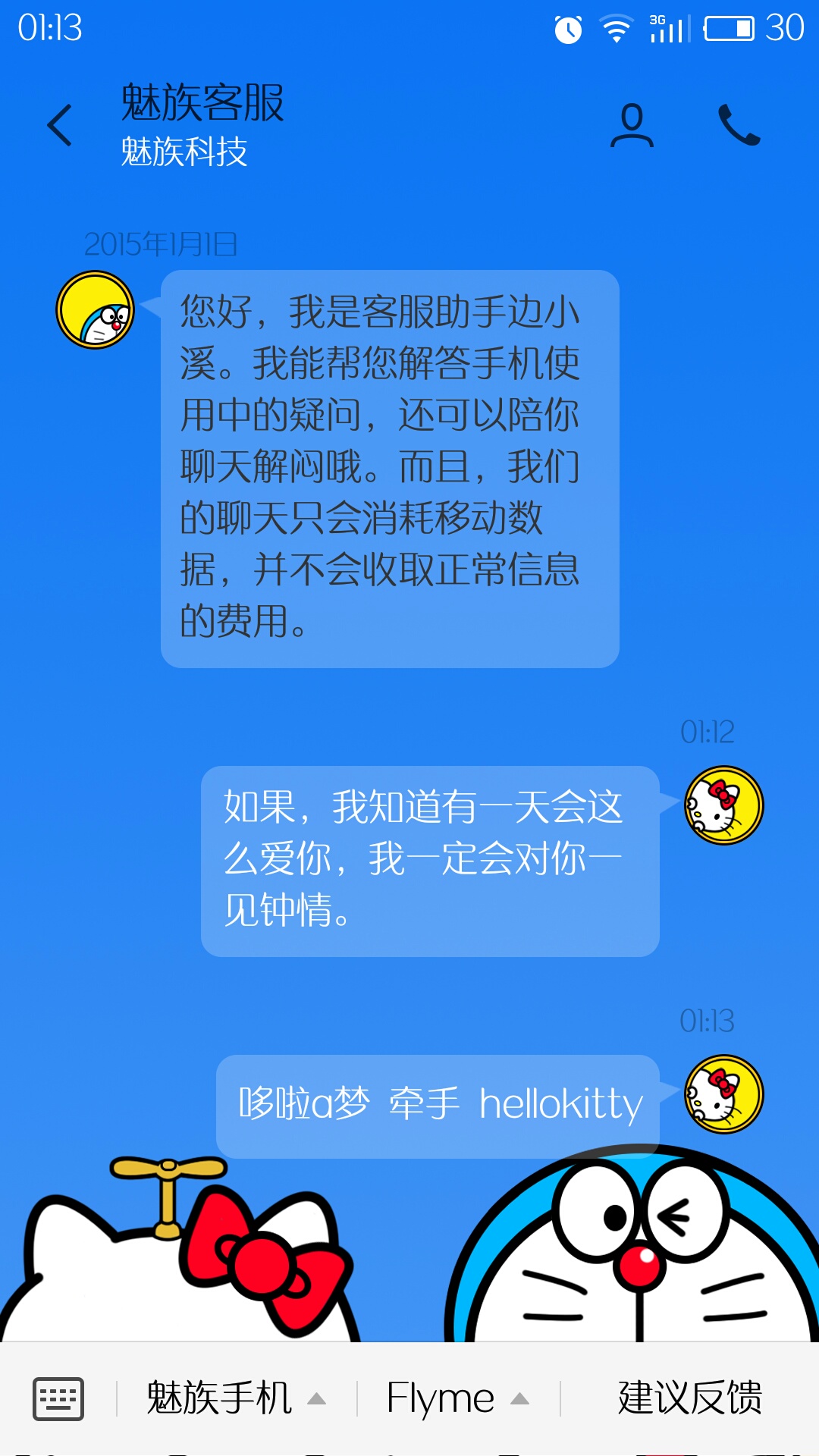
Task: Tap your avatar beside the 哆啦a梦 message
Action: coord(723,1094)
